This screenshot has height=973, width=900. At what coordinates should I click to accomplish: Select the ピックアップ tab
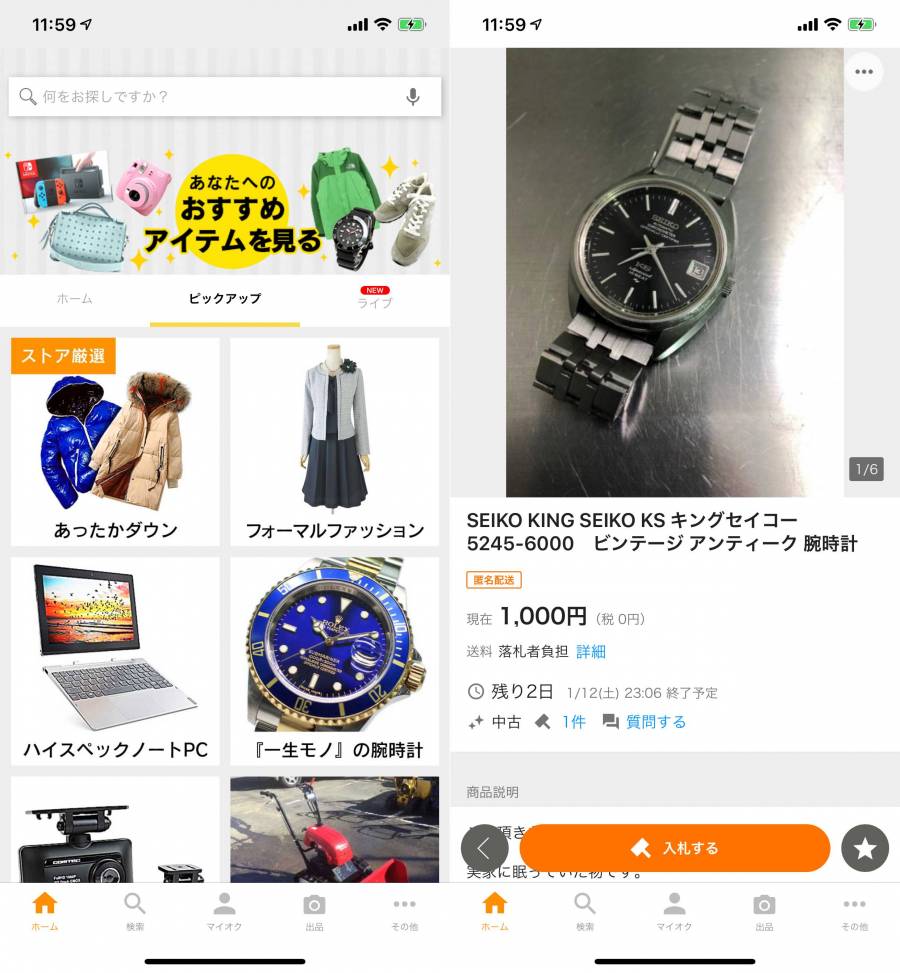point(225,299)
